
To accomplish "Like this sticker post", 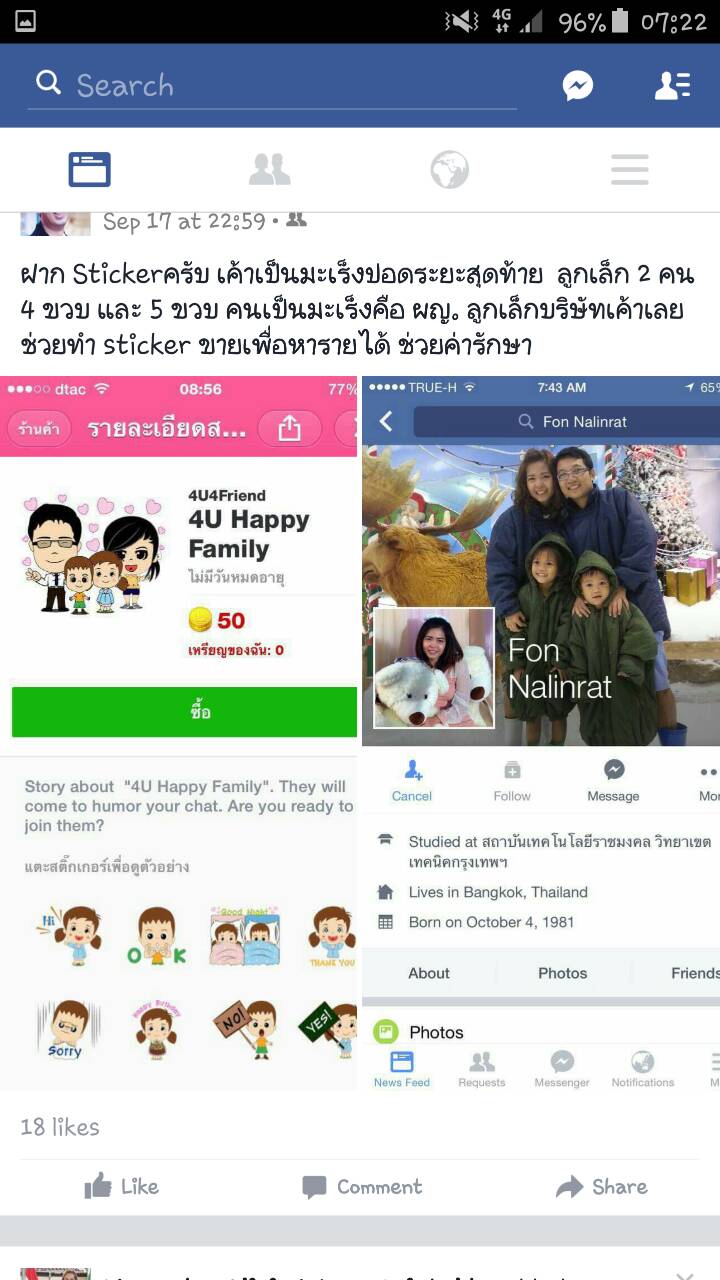I will click(121, 1187).
